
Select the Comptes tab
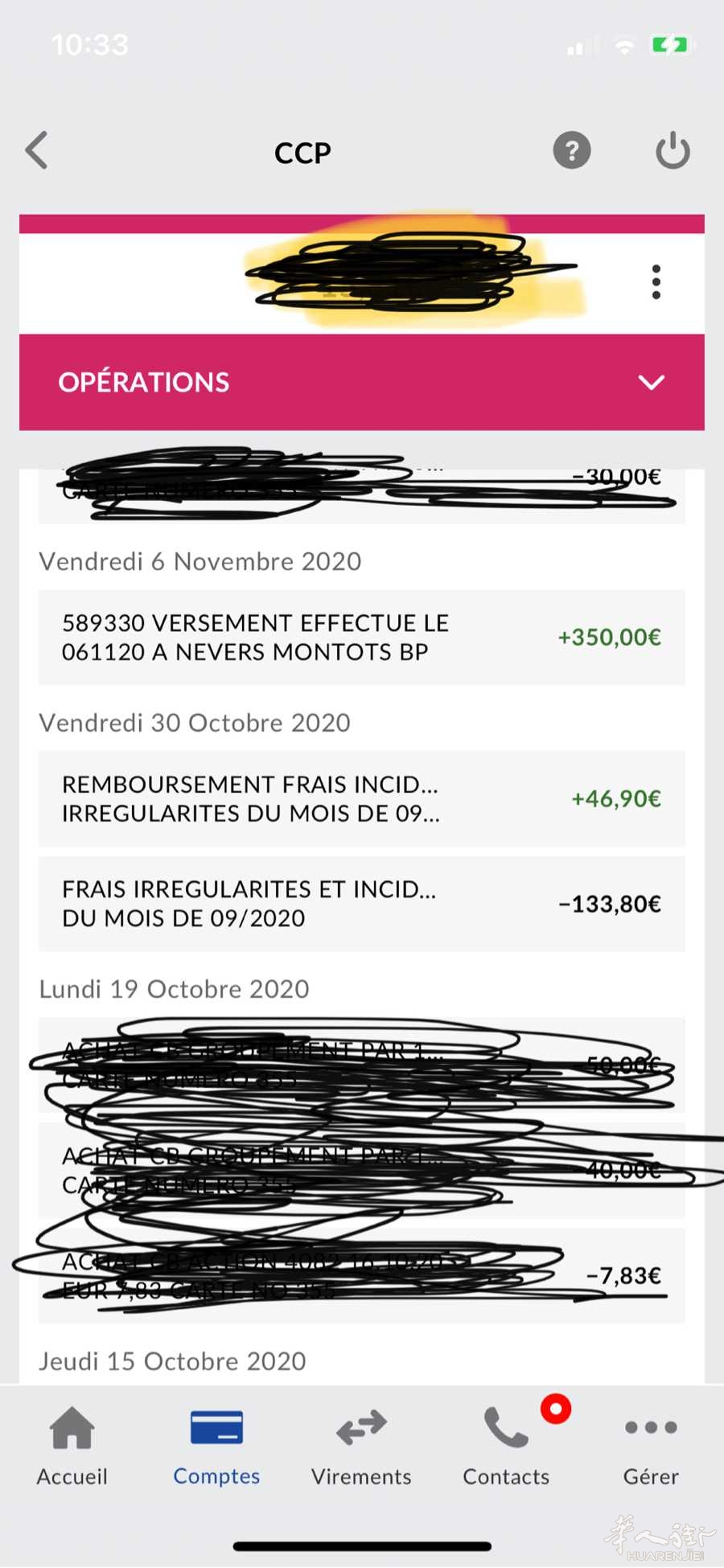pos(216,1447)
